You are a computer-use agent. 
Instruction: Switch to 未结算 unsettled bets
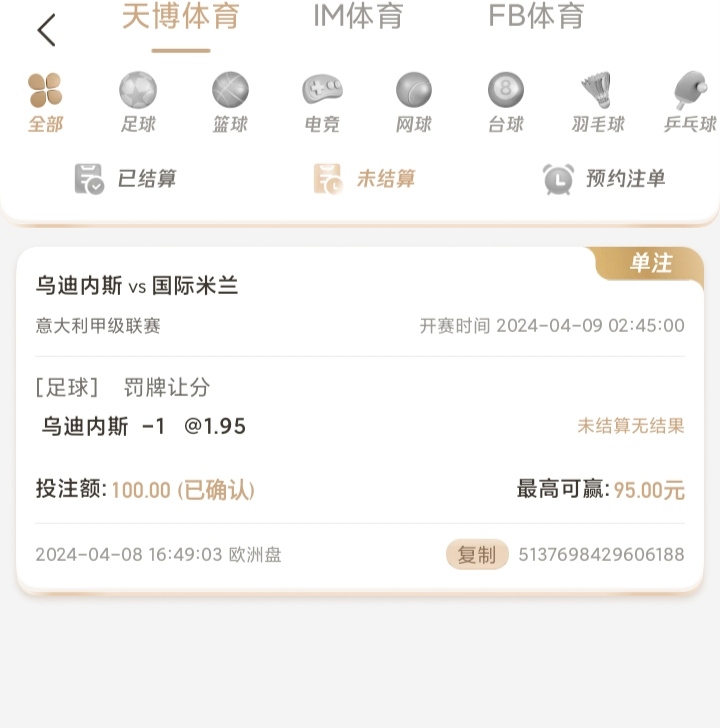click(364, 179)
